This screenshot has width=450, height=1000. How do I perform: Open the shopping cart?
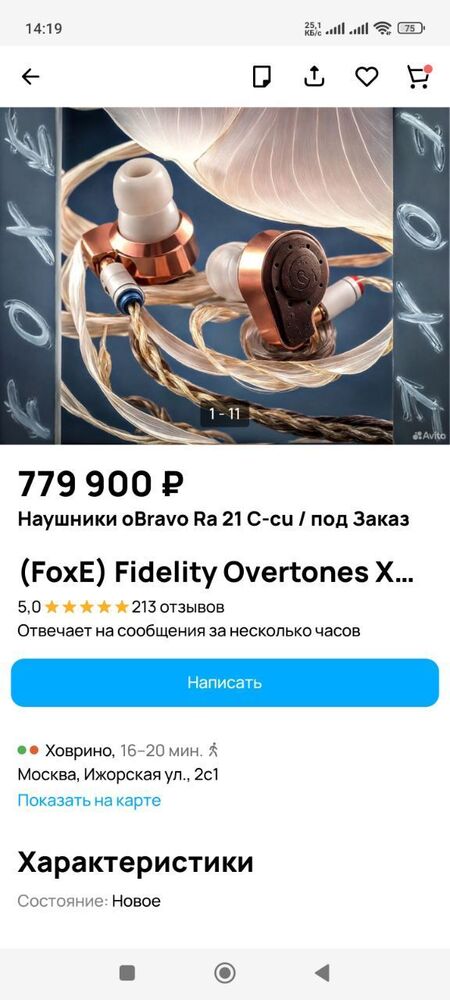tap(419, 77)
